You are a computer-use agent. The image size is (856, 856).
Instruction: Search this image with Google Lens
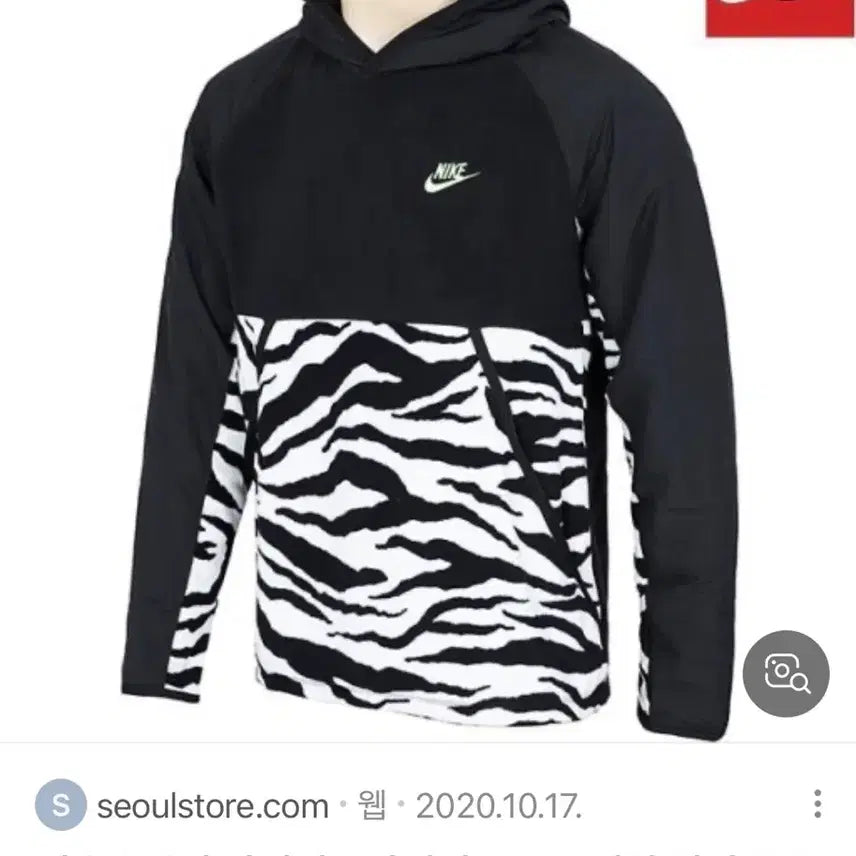click(x=786, y=673)
